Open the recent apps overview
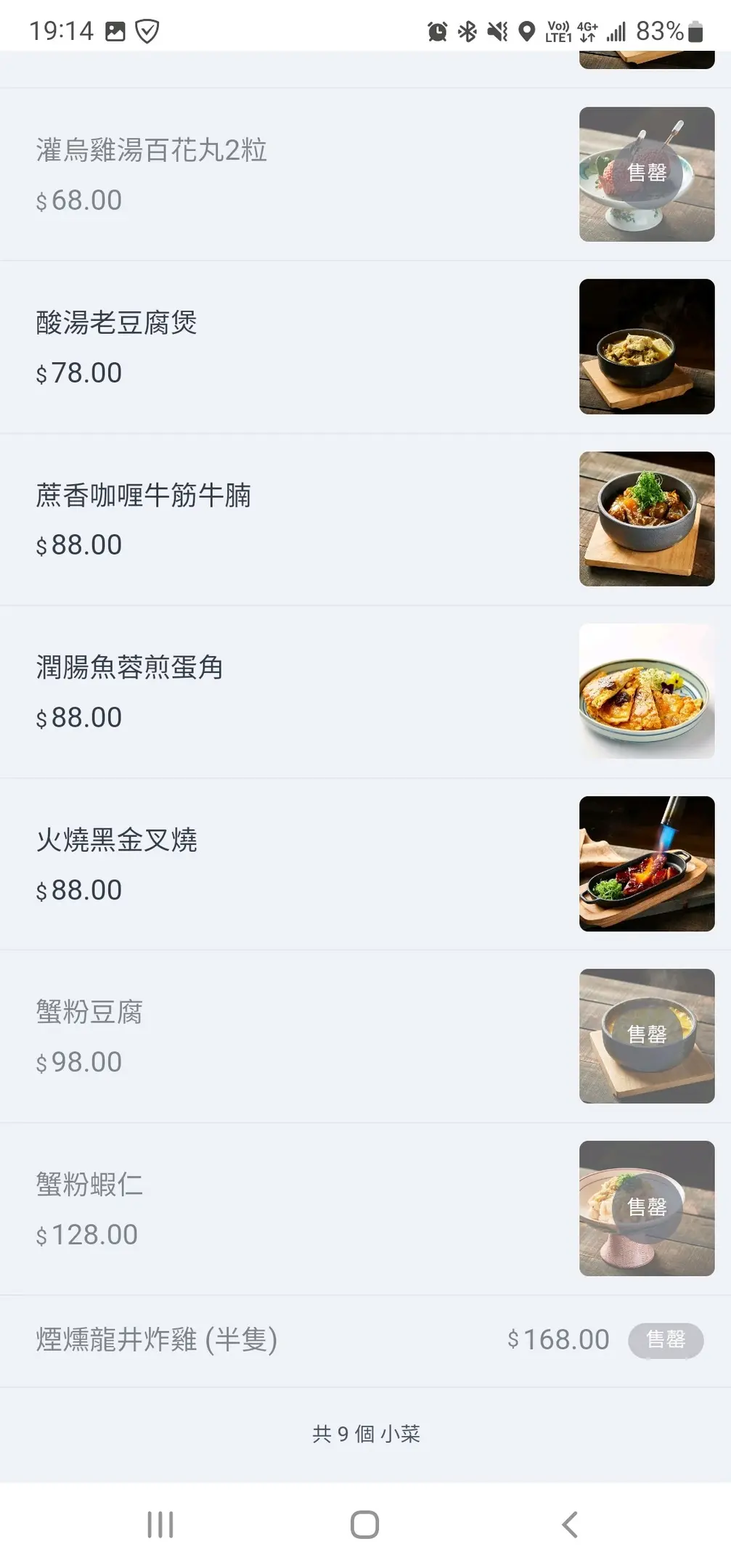This screenshot has height=1568, width=731. [160, 1524]
